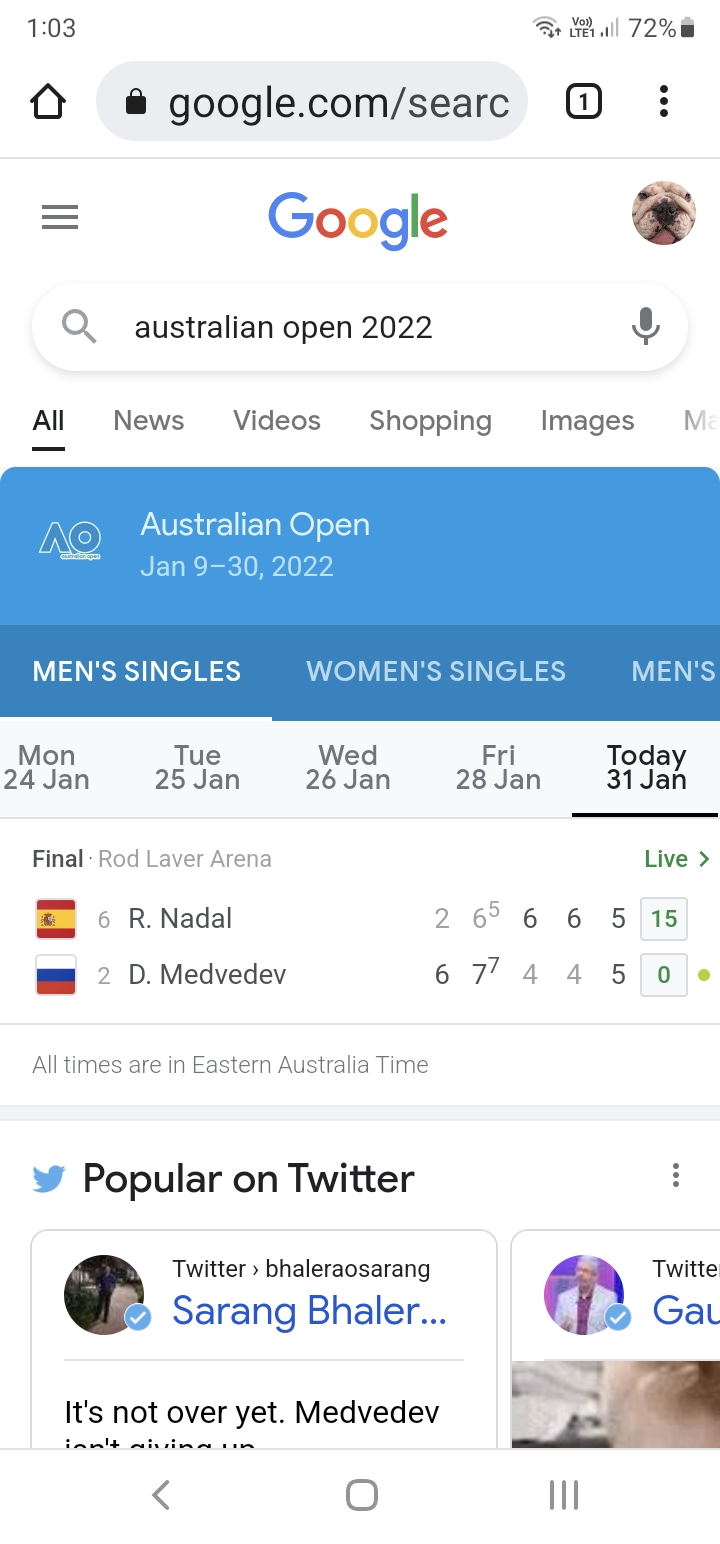The image size is (720, 1544).
Task: Select the Women's Singles tab
Action: point(436,671)
